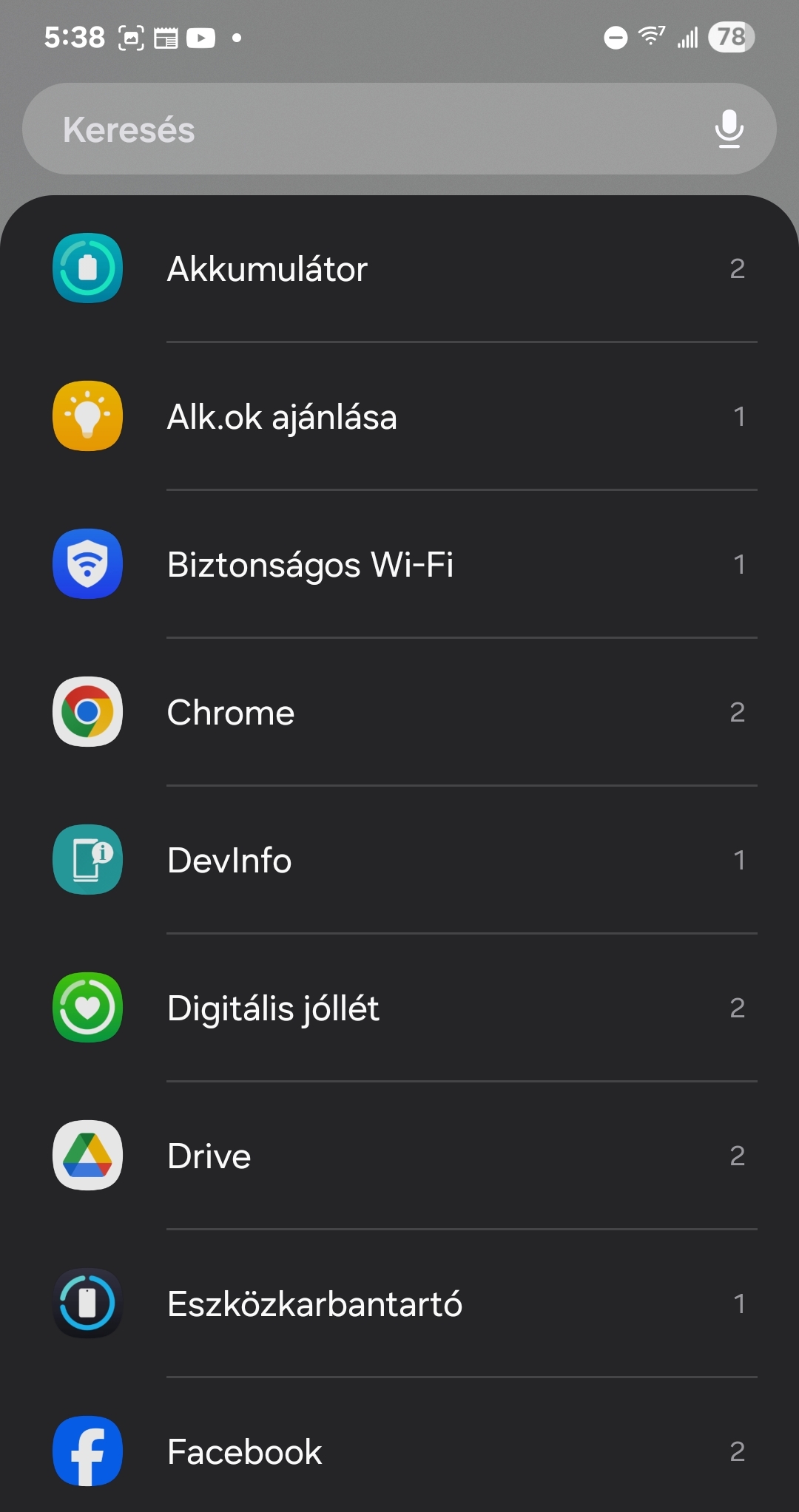Select Digitális jóllét

[x=399, y=1008]
